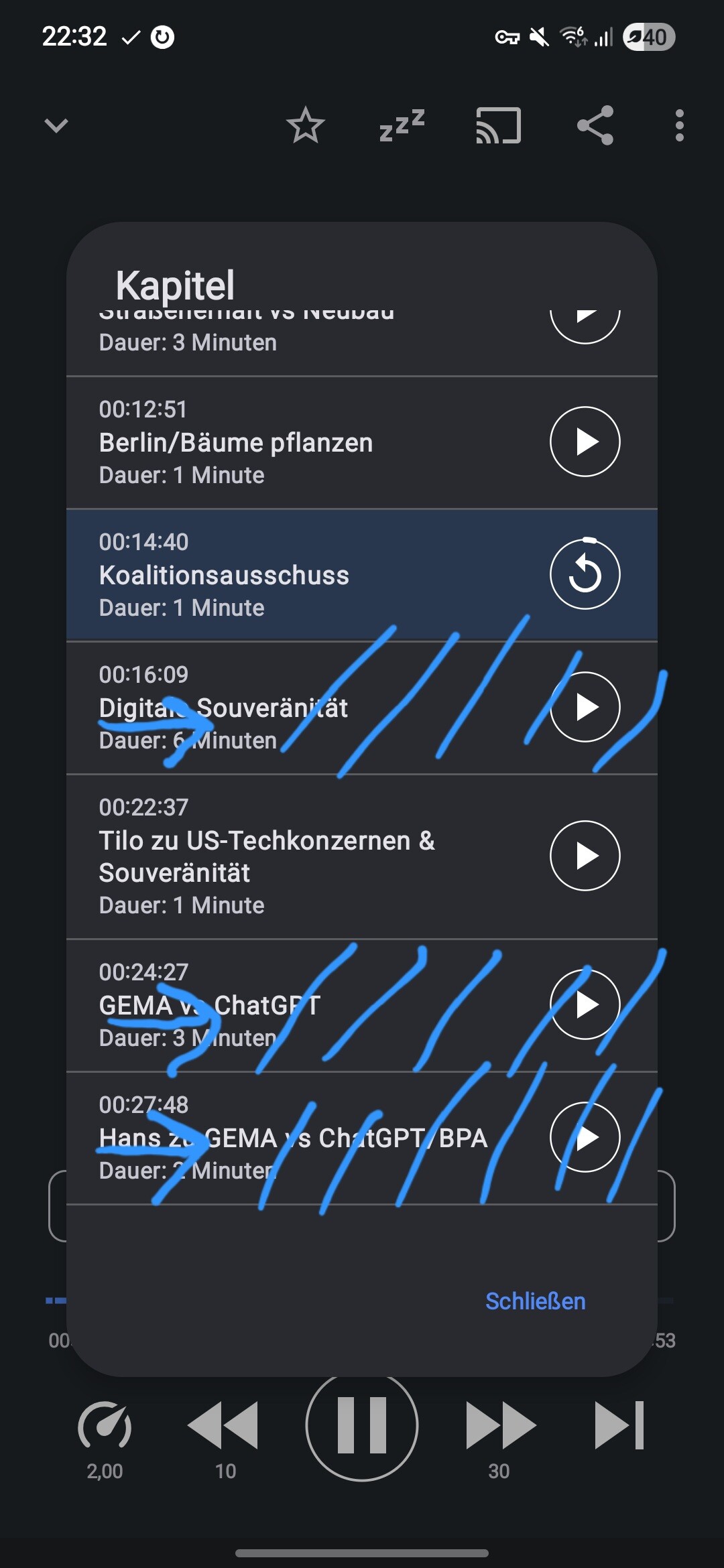Jump to the GEMA vs ChatGPT chapter
This screenshot has width=724, height=1568.
585,1004
